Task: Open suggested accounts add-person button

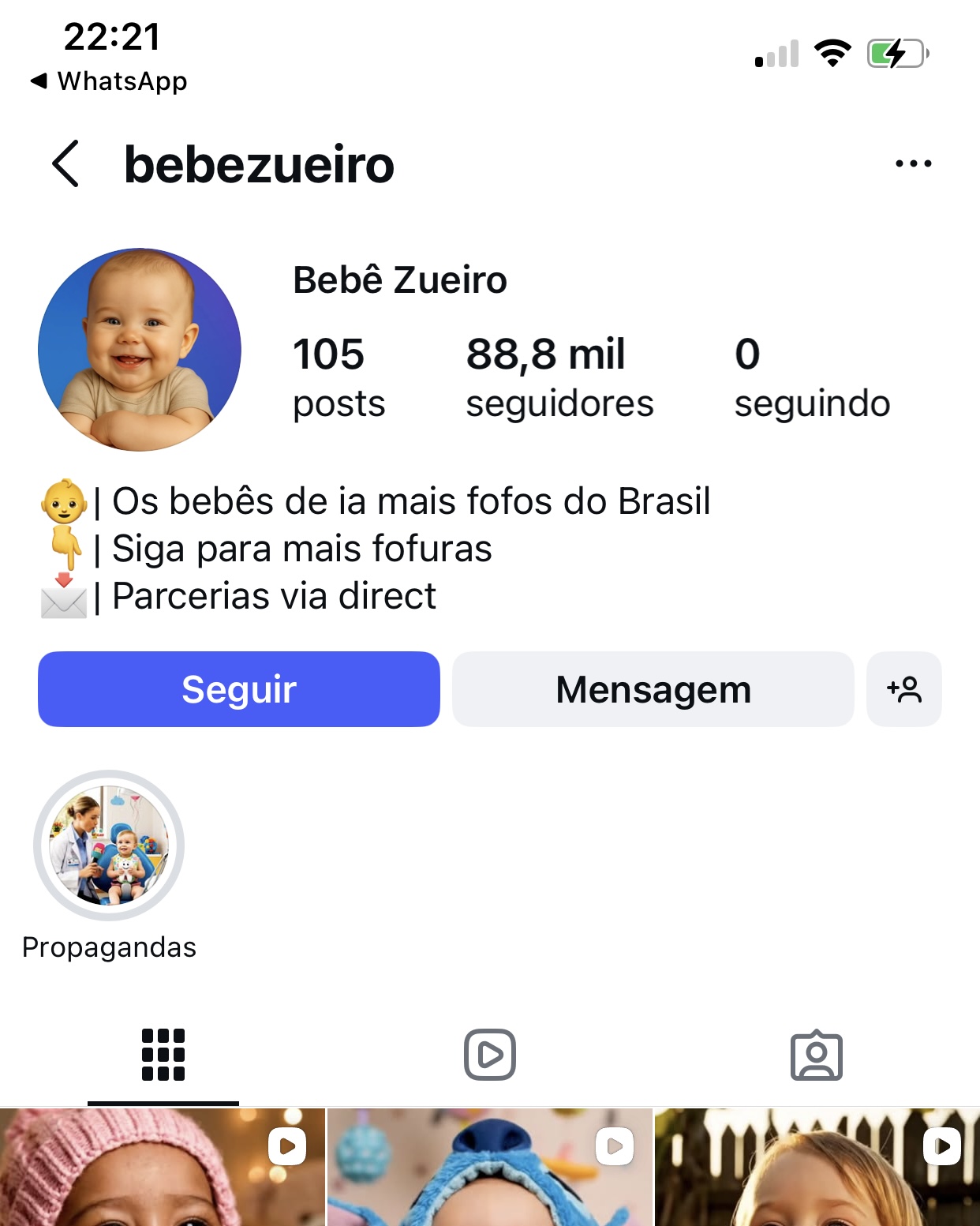Action: (x=903, y=689)
